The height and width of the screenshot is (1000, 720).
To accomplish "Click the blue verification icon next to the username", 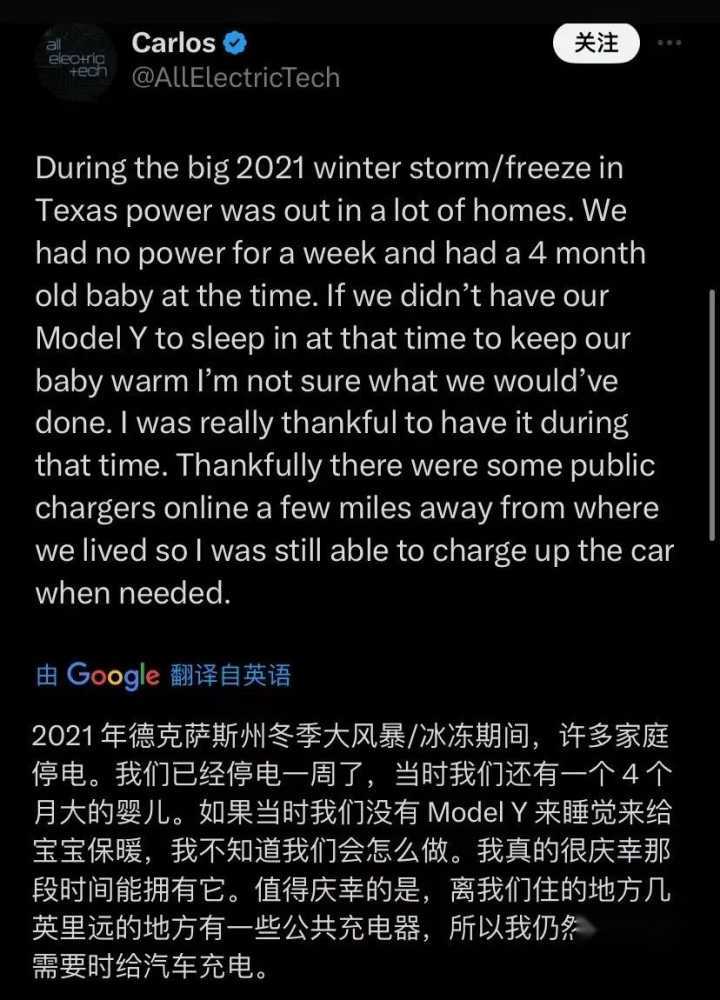I will pos(233,41).
